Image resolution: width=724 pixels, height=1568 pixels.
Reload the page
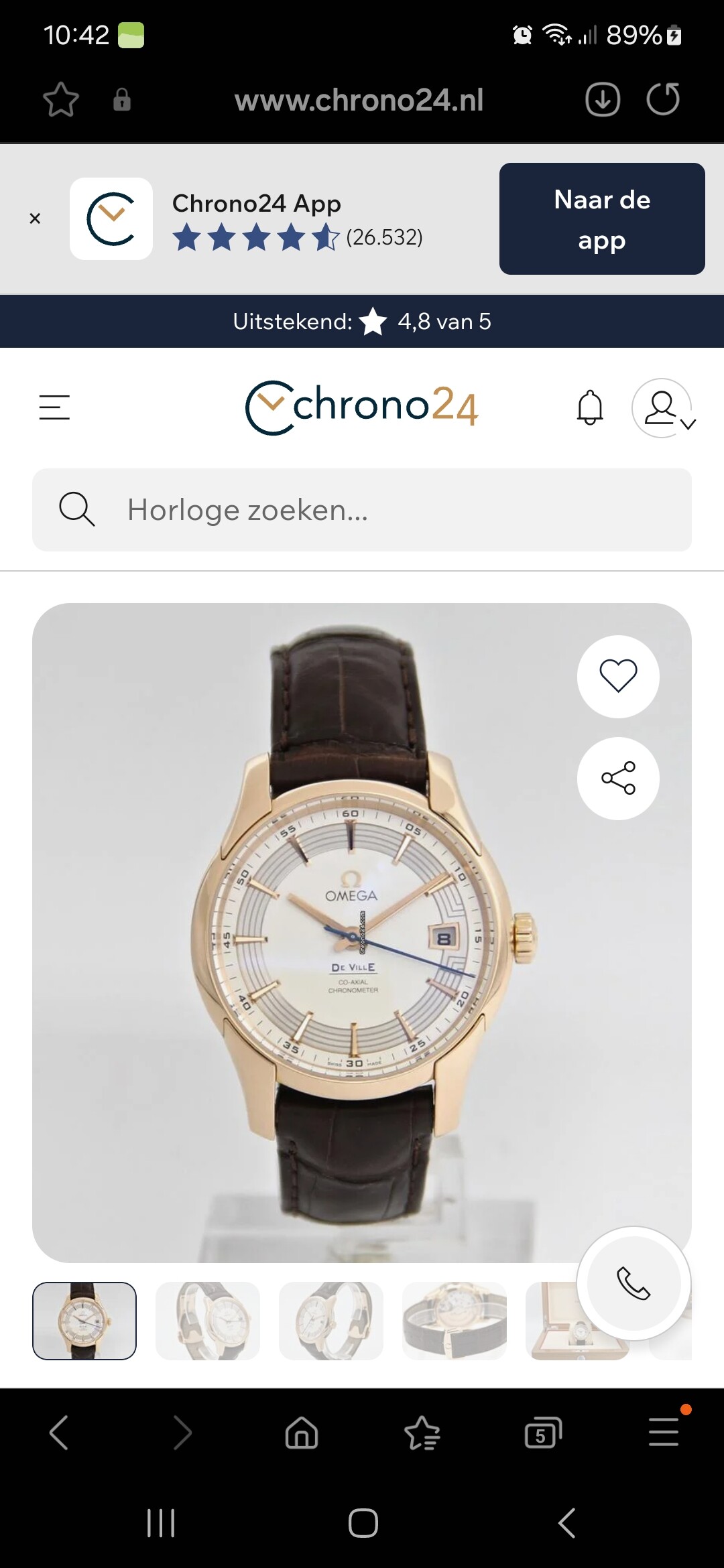[663, 99]
